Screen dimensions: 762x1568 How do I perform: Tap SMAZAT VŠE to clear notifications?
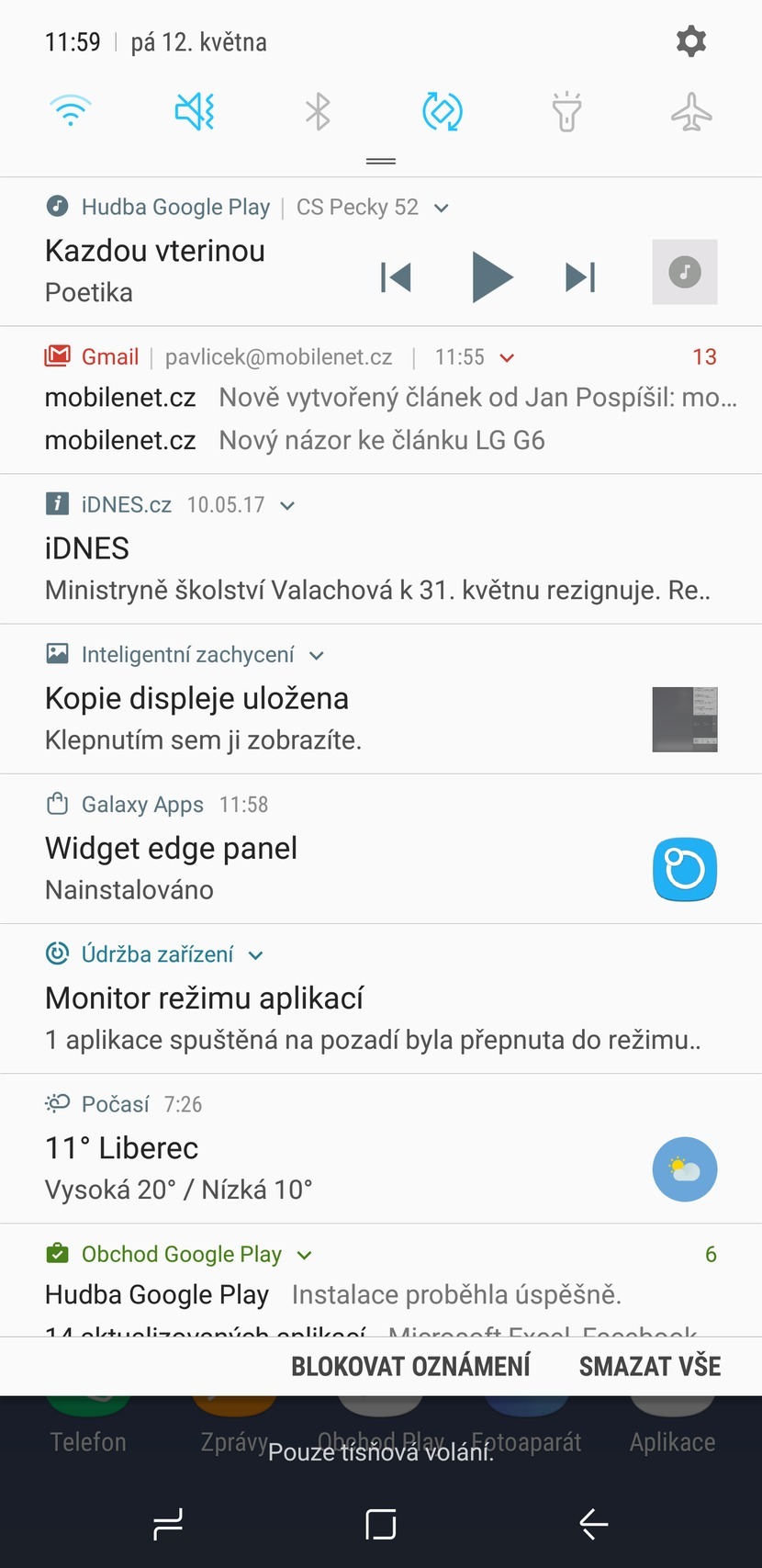click(x=649, y=1366)
